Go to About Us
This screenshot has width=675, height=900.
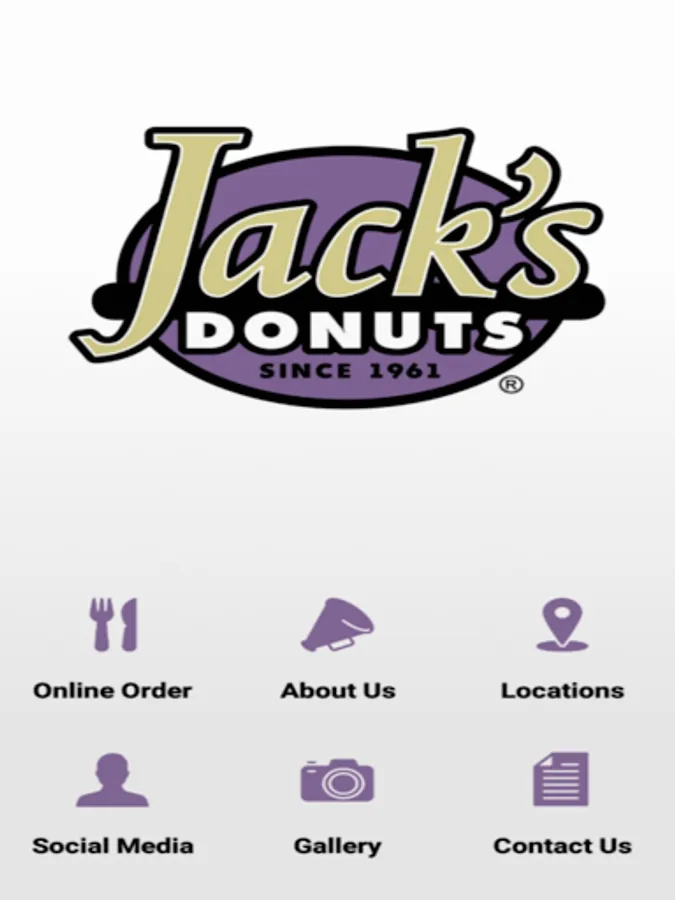337,647
